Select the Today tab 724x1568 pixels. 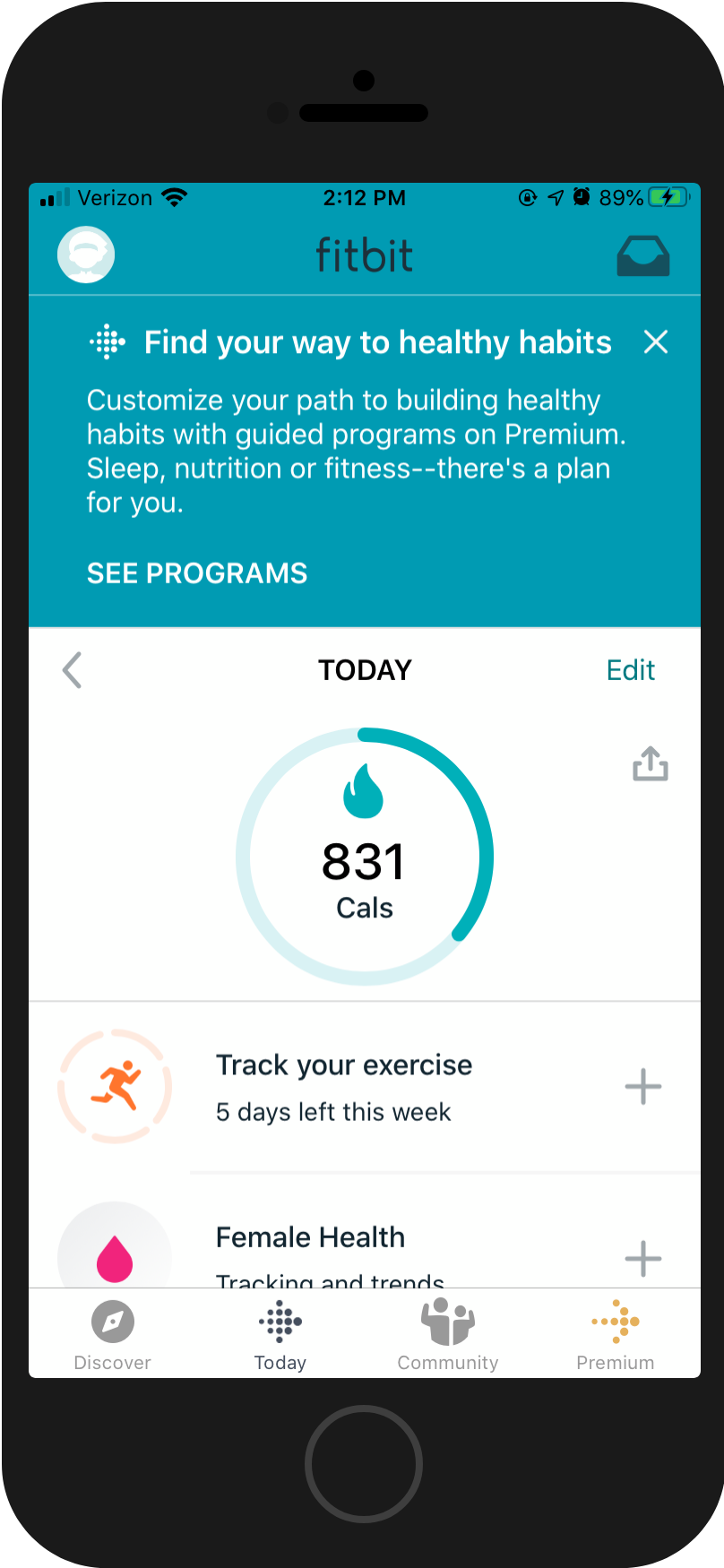click(x=280, y=1336)
